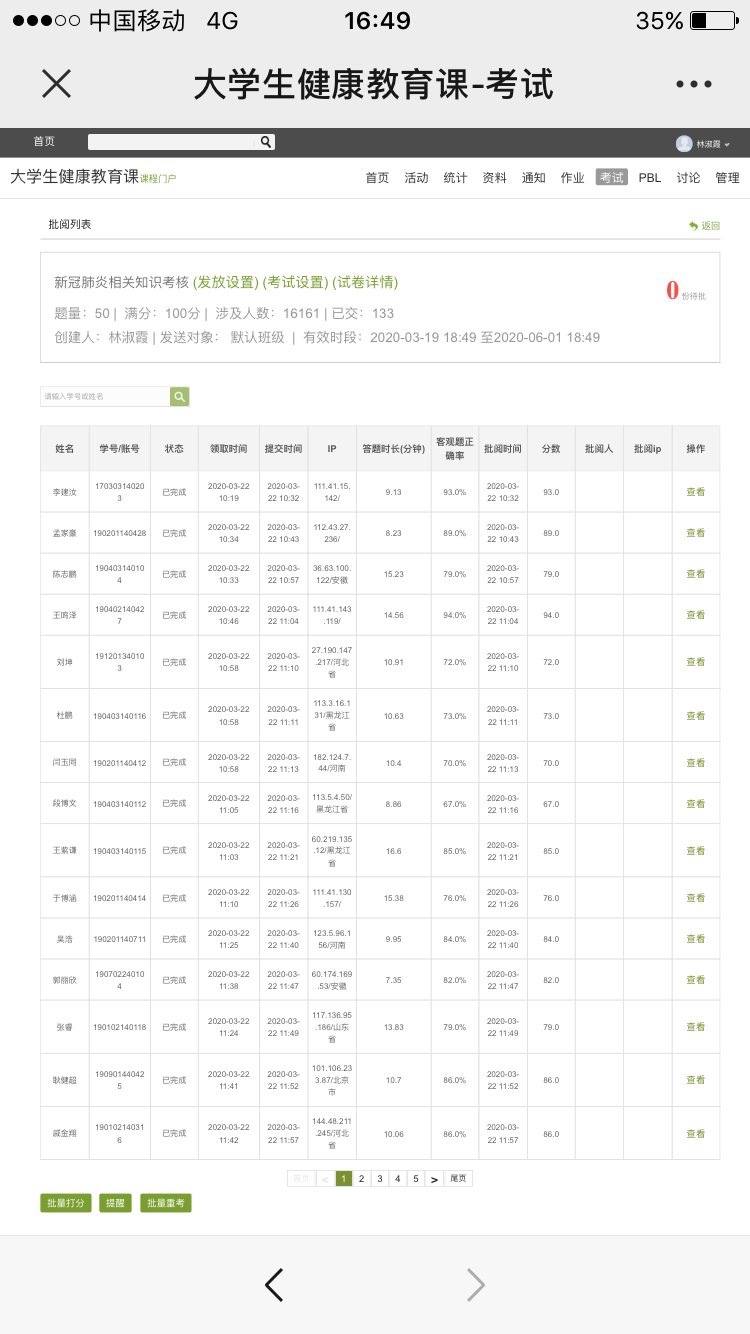Tap the 提醒 button
This screenshot has height=1334, width=750.
tap(115, 1203)
